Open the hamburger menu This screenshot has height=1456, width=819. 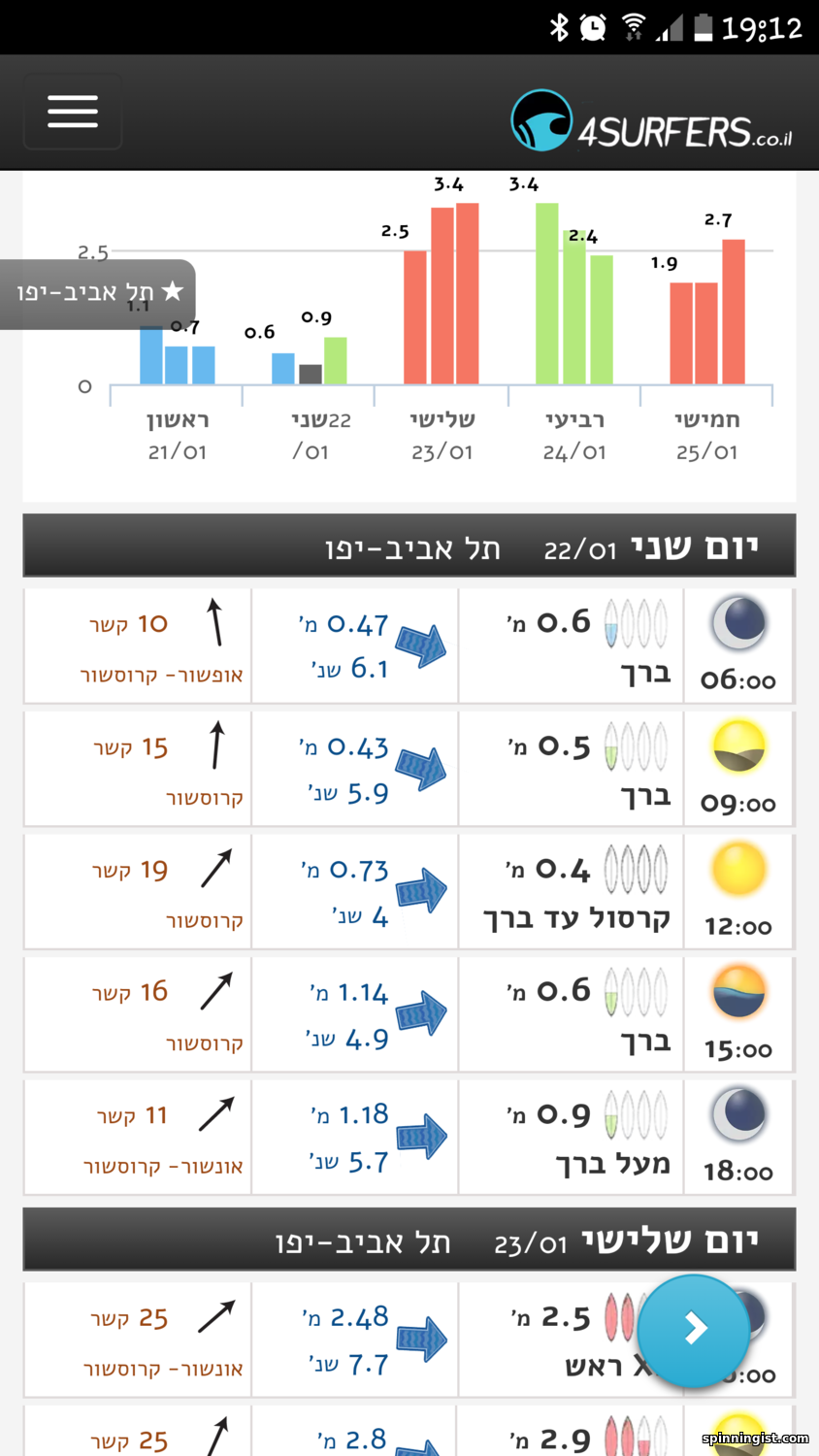click(x=73, y=112)
